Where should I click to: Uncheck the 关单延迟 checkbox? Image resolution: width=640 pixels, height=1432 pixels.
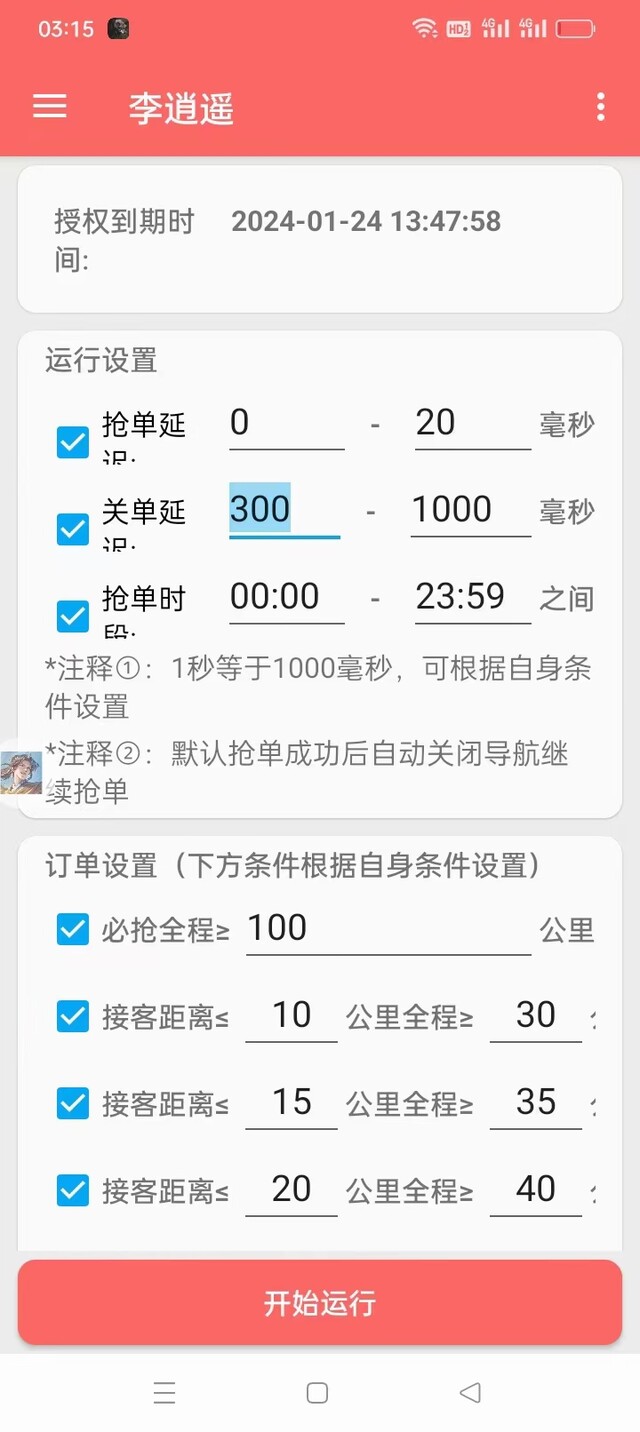[x=73, y=529]
